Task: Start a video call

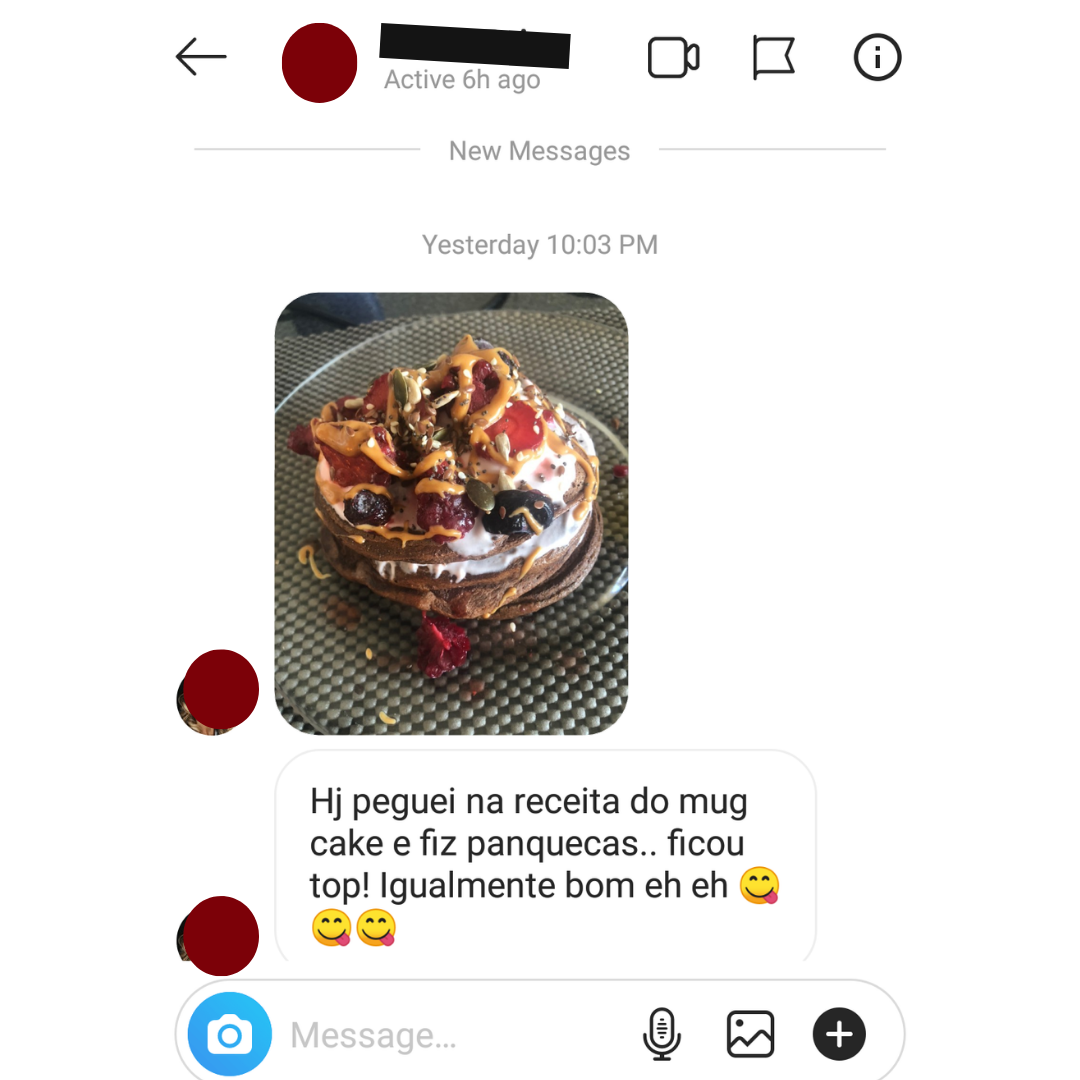Action: coord(673,58)
